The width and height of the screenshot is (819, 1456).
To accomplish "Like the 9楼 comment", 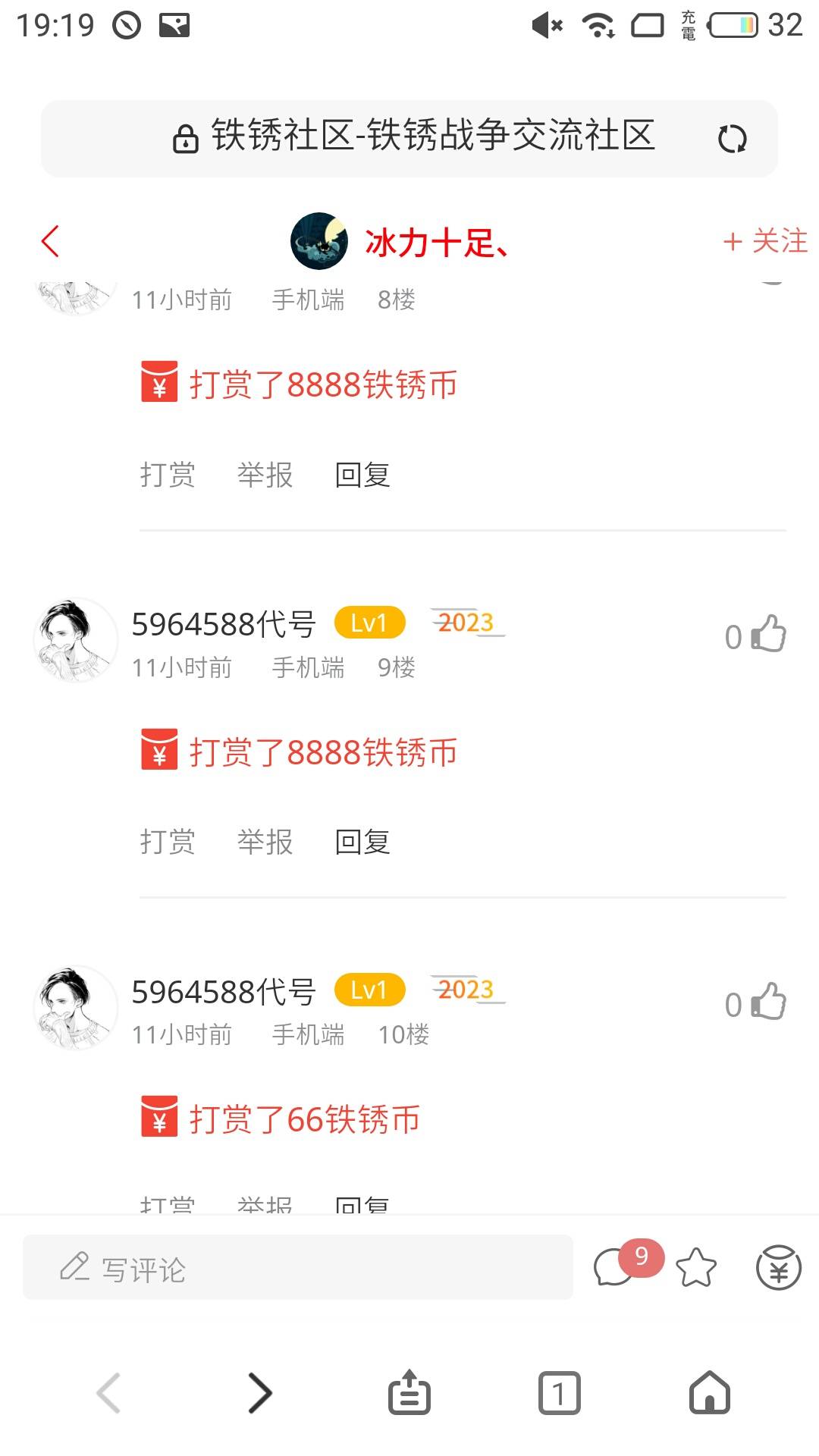I will (x=767, y=634).
